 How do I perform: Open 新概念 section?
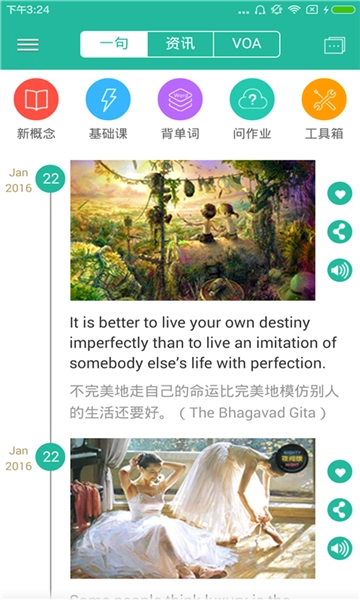pyautogui.click(x=36, y=109)
